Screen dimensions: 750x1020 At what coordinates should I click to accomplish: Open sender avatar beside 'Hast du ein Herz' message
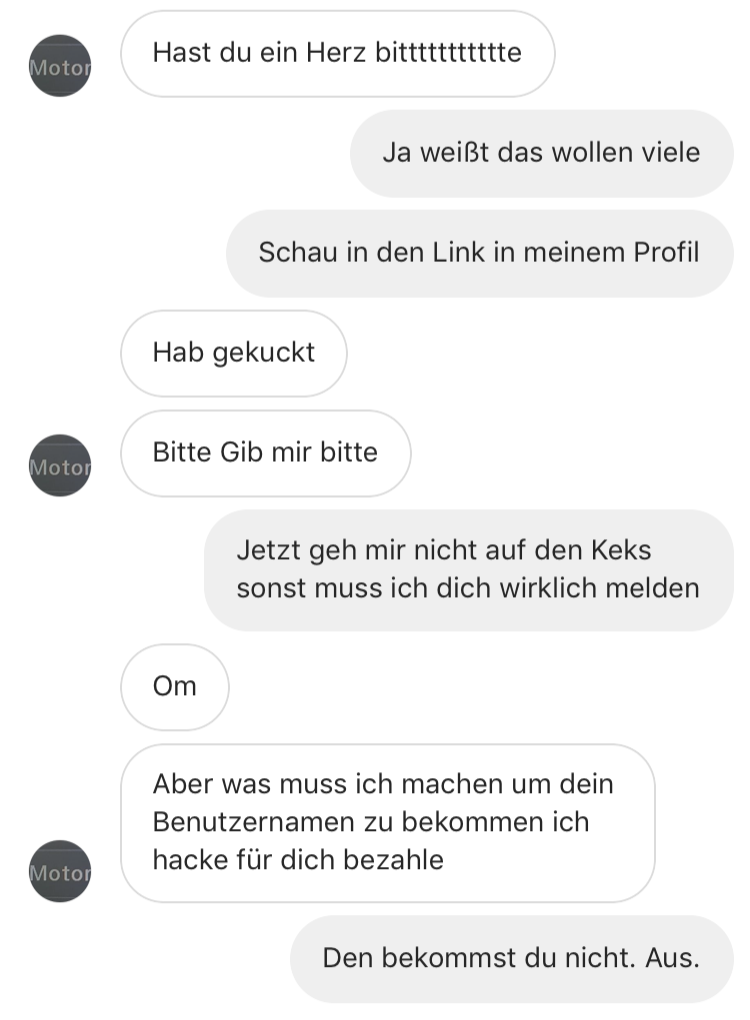click(60, 66)
